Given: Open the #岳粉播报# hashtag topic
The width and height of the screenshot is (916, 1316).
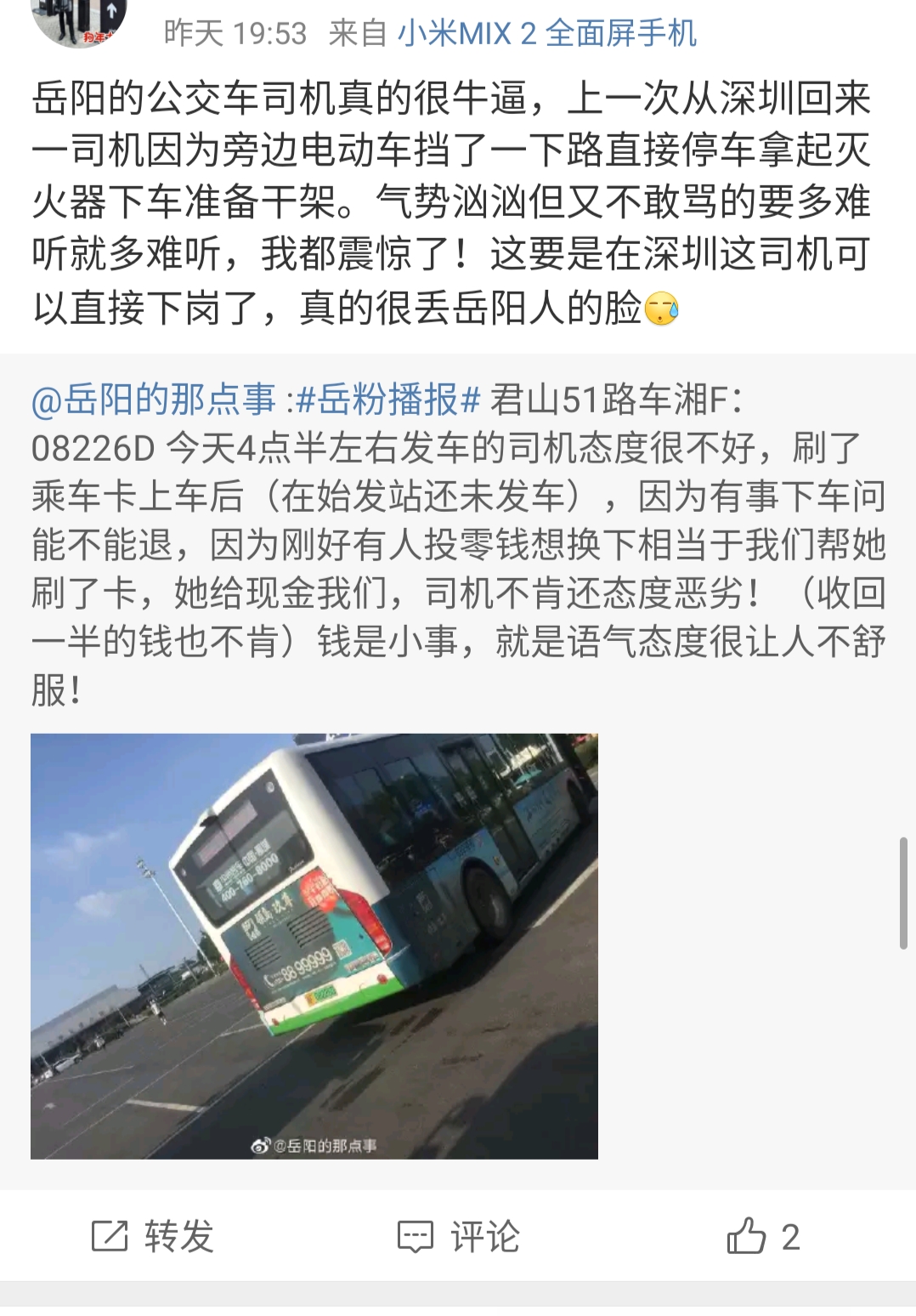Looking at the screenshot, I should [387, 400].
